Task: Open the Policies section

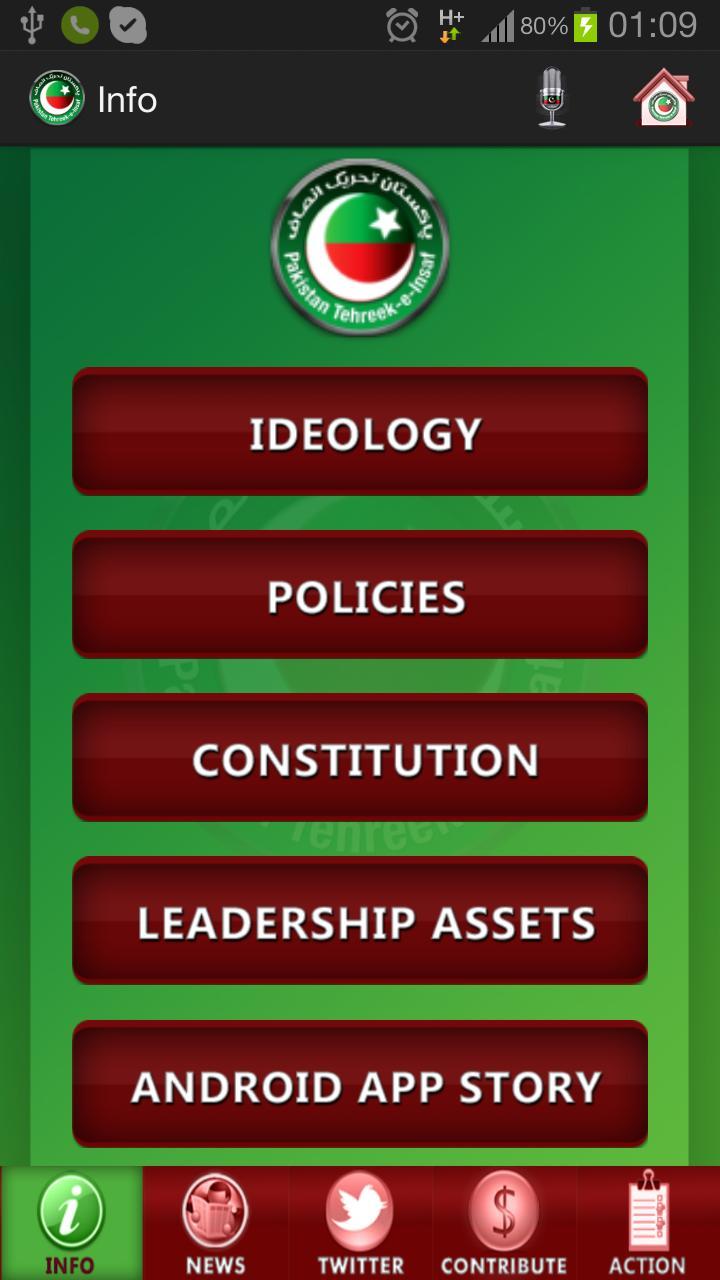Action: pyautogui.click(x=360, y=595)
